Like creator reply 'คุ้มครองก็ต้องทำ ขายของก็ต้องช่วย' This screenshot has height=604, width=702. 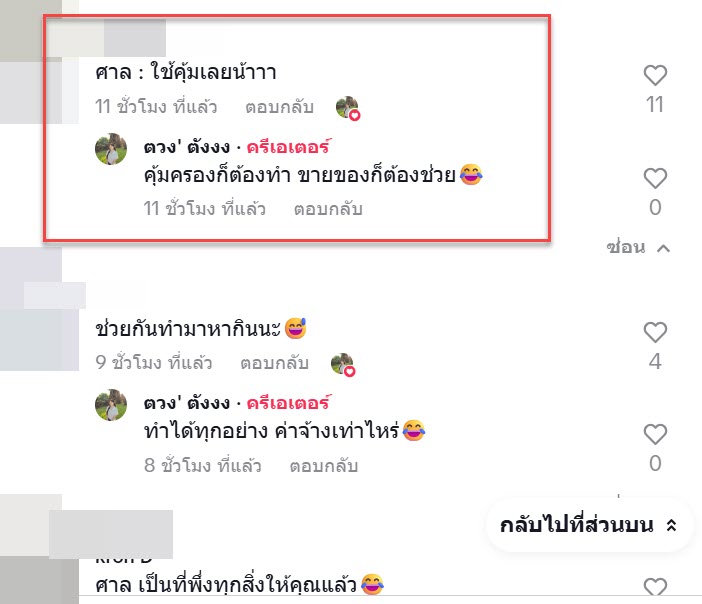tap(654, 179)
